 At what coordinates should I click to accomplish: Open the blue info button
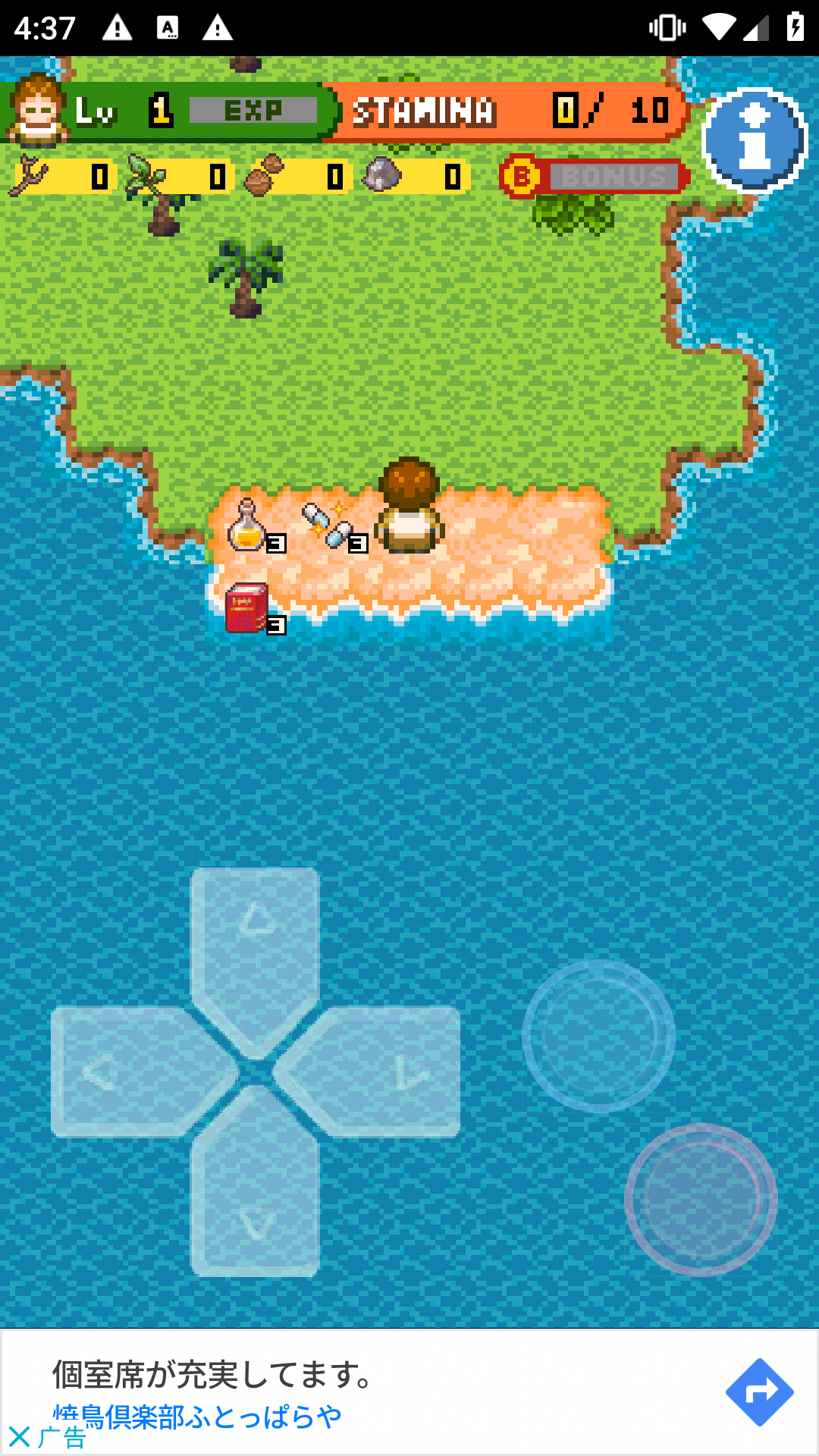754,139
